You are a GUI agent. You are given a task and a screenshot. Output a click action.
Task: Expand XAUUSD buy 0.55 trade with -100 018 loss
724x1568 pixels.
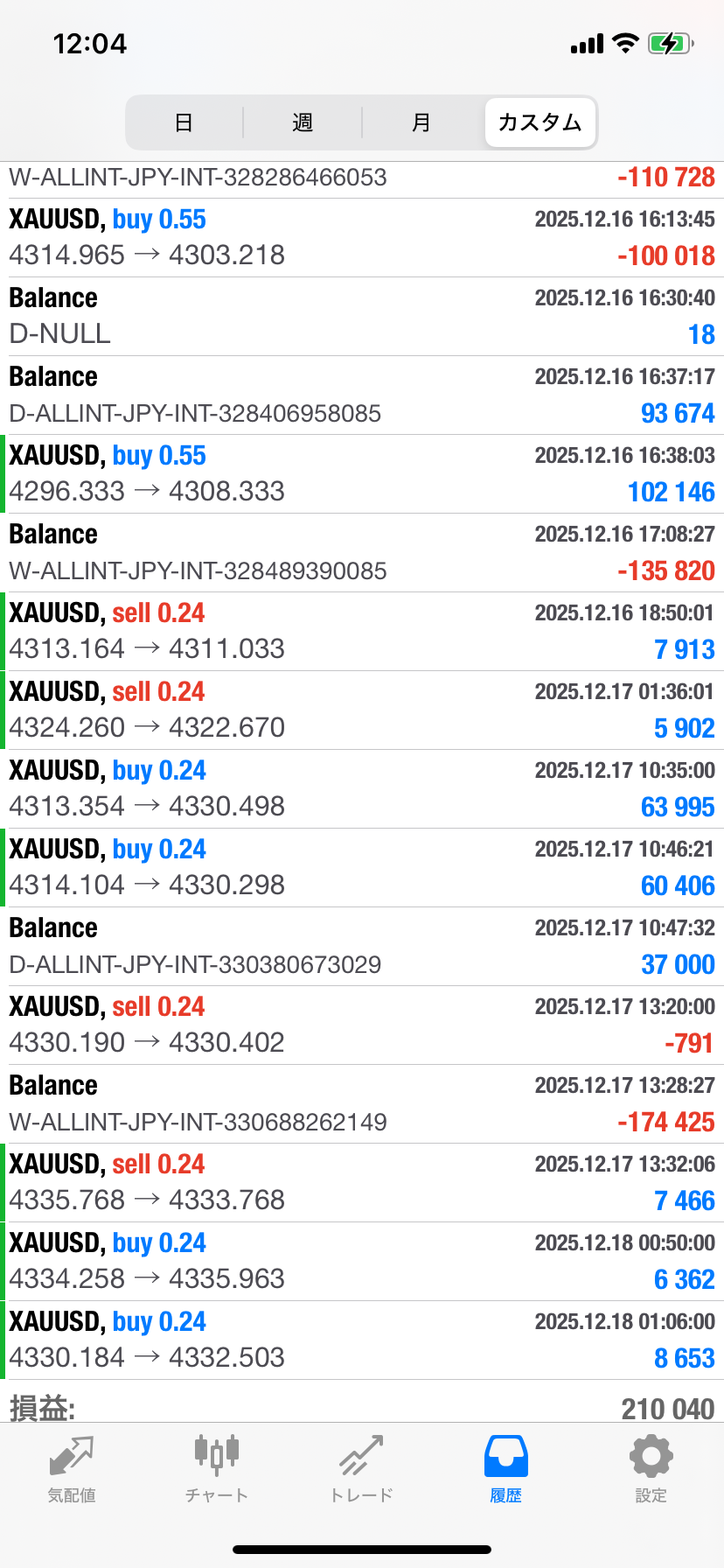362,237
